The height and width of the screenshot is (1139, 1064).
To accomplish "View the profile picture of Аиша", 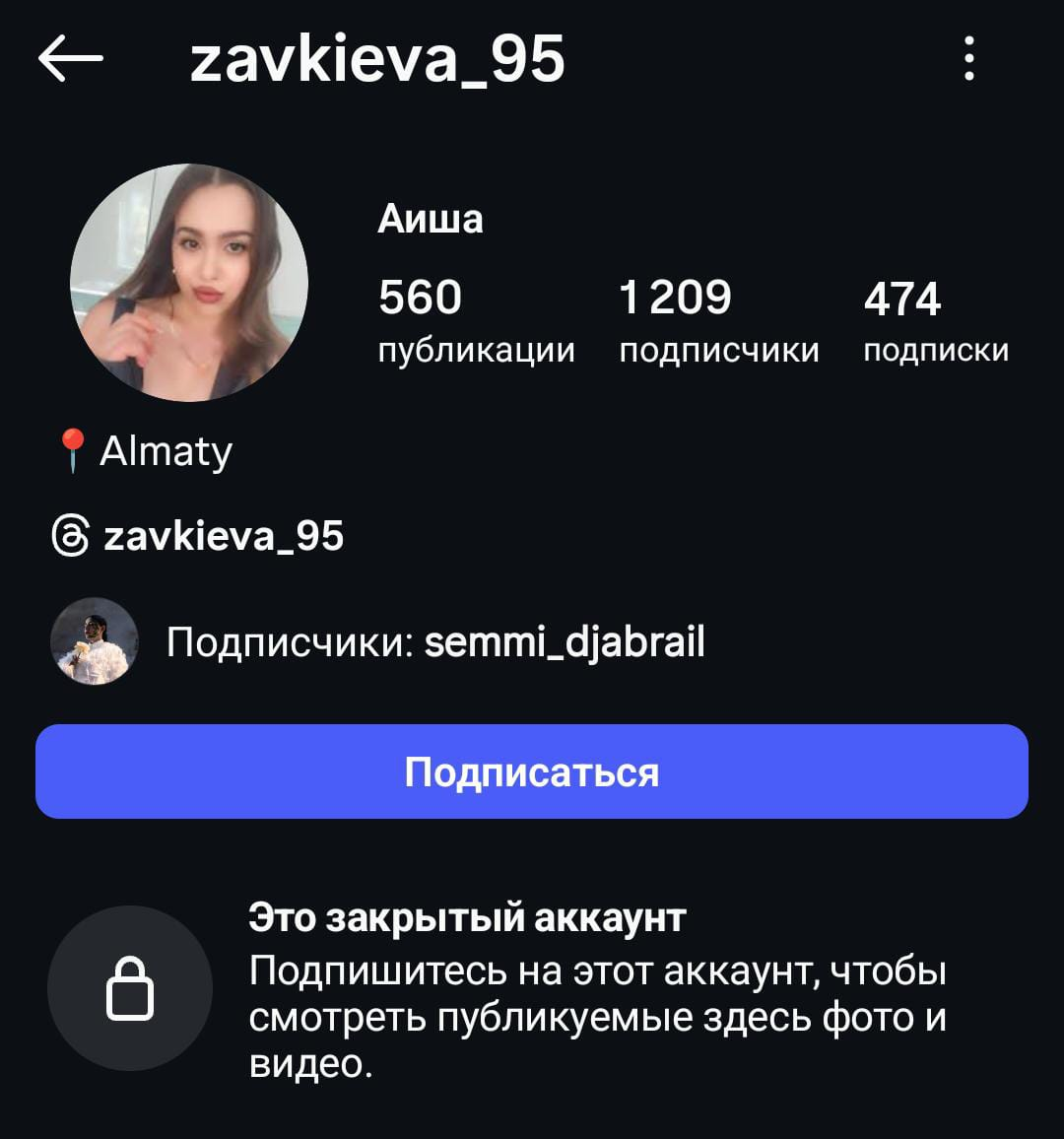I will 189,283.
